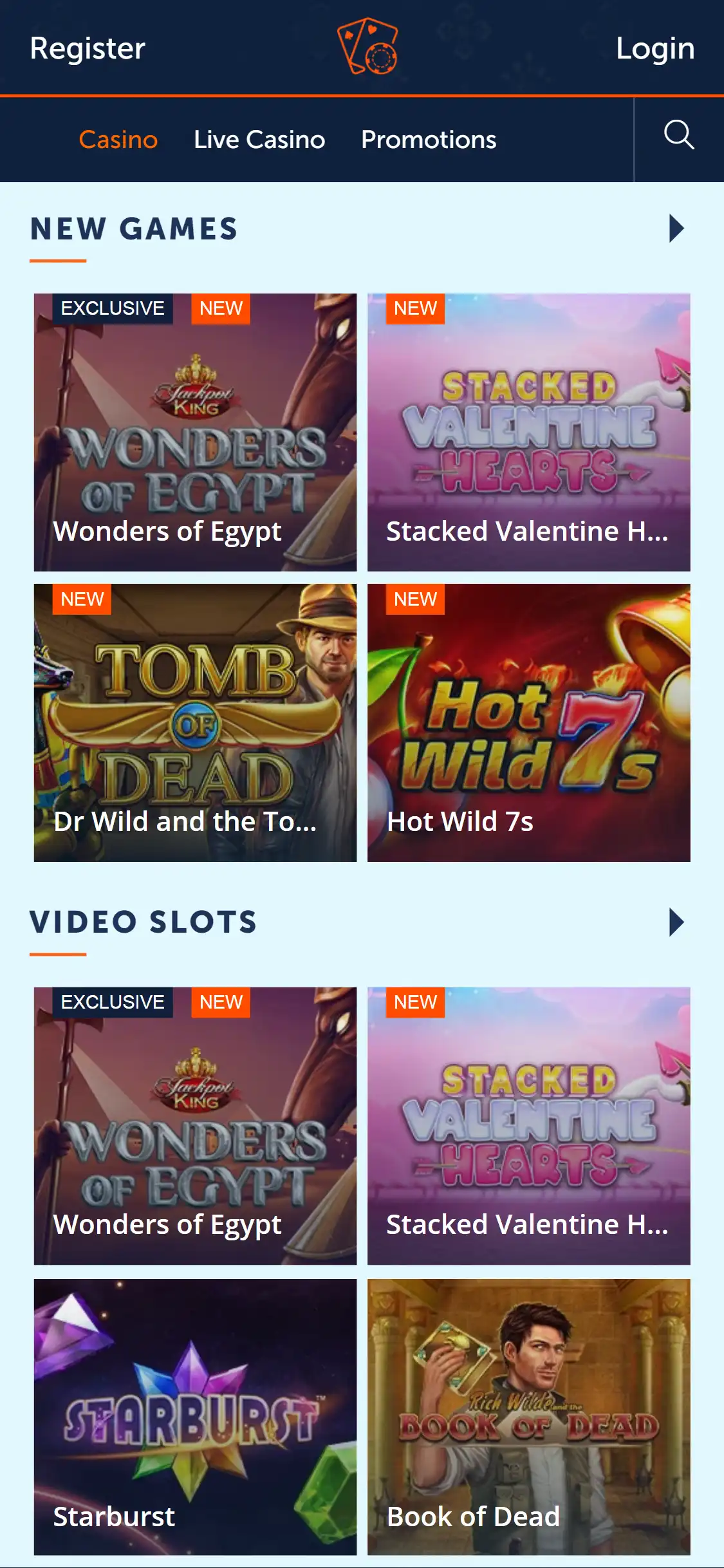Screen dimensions: 724x1568
Task: Switch to the Live Casino tab
Action: [x=259, y=140]
